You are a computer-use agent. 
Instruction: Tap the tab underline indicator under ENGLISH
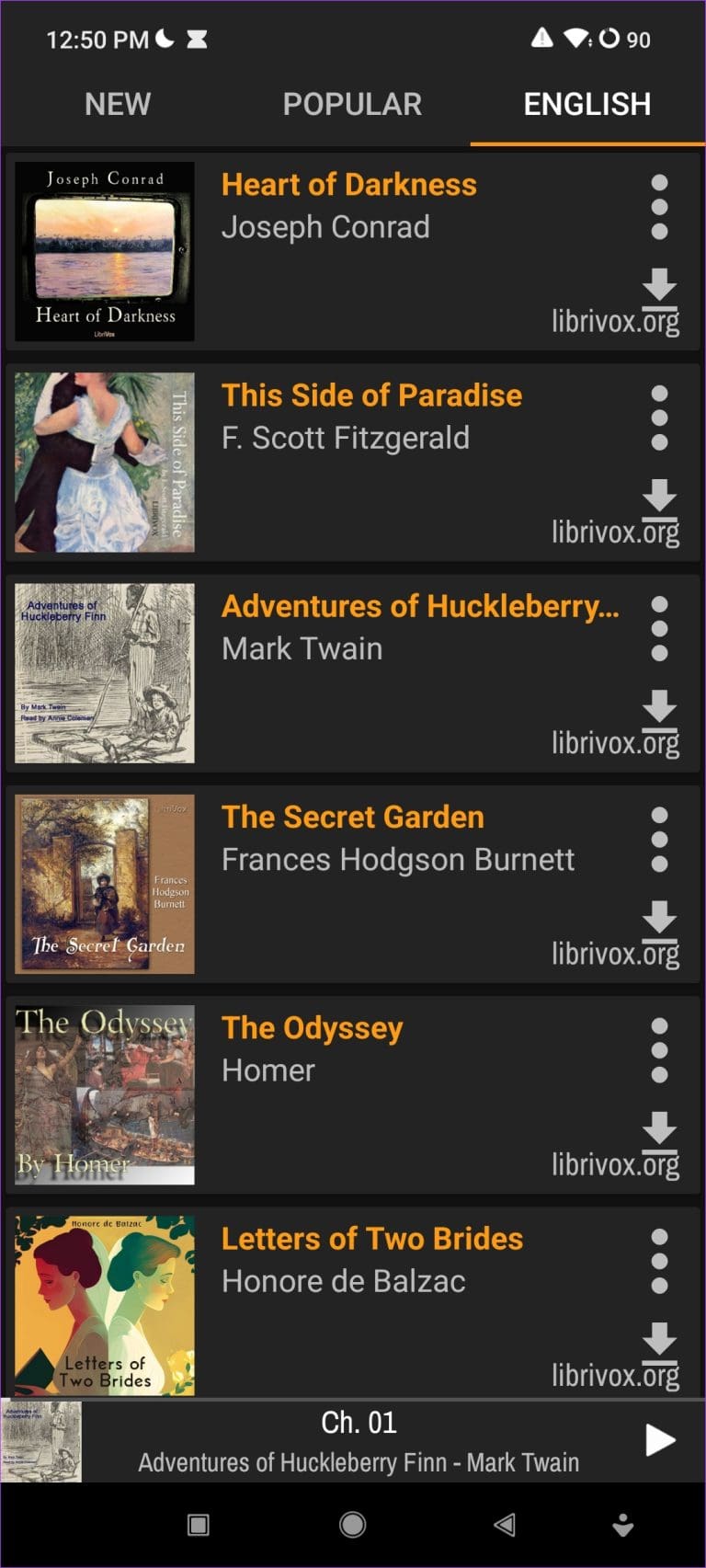[x=588, y=143]
